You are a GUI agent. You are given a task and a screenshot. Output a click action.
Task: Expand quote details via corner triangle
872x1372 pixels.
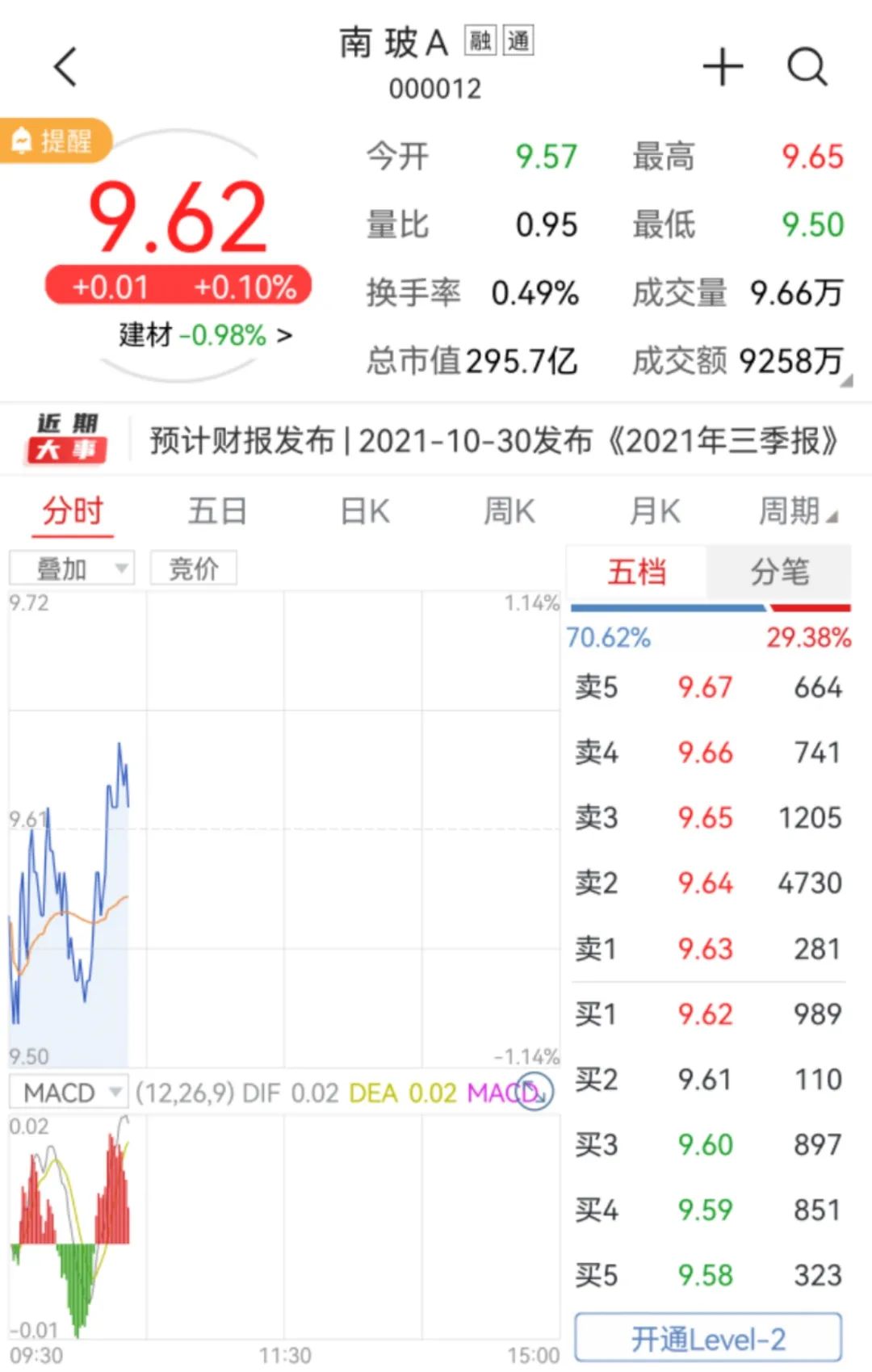tap(846, 381)
